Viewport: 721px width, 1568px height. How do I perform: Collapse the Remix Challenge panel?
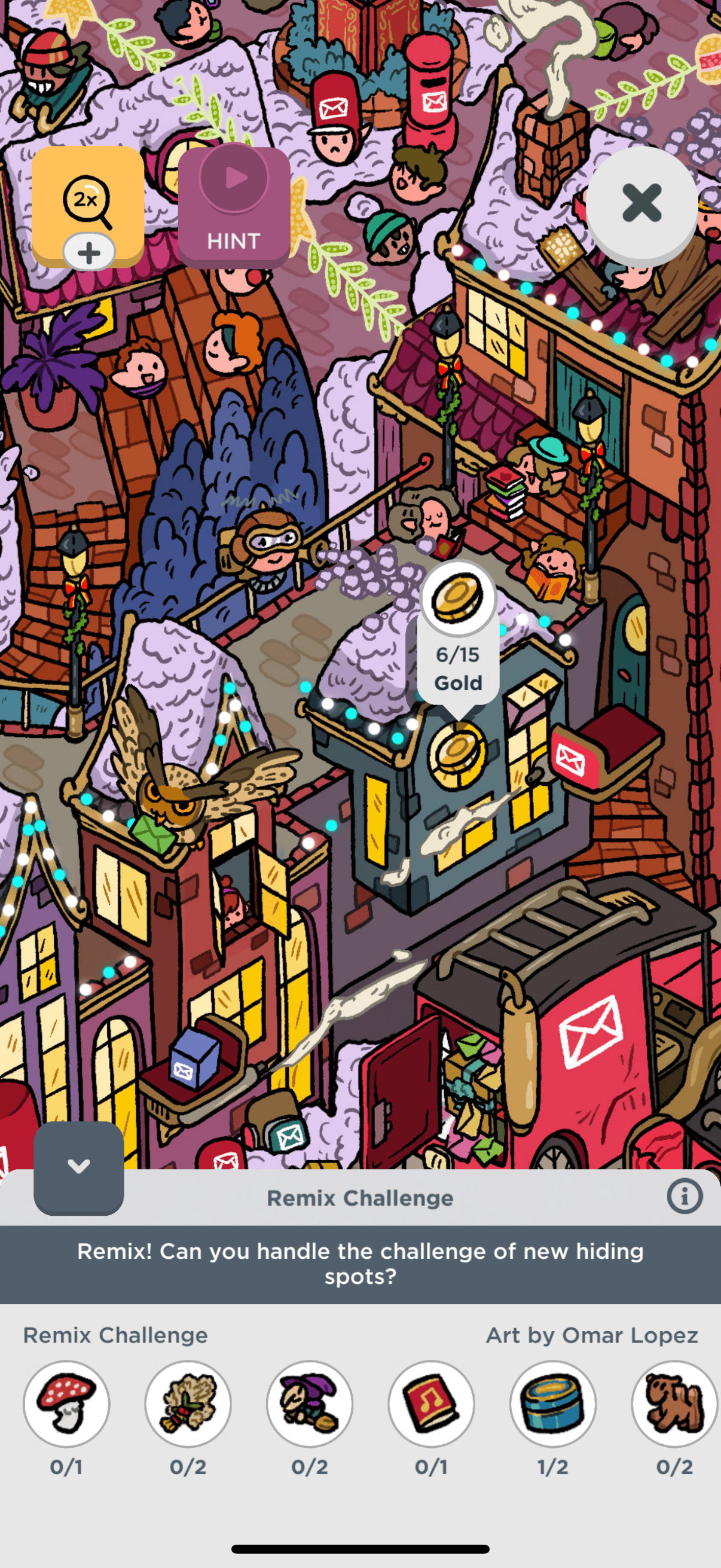pyautogui.click(x=78, y=1167)
